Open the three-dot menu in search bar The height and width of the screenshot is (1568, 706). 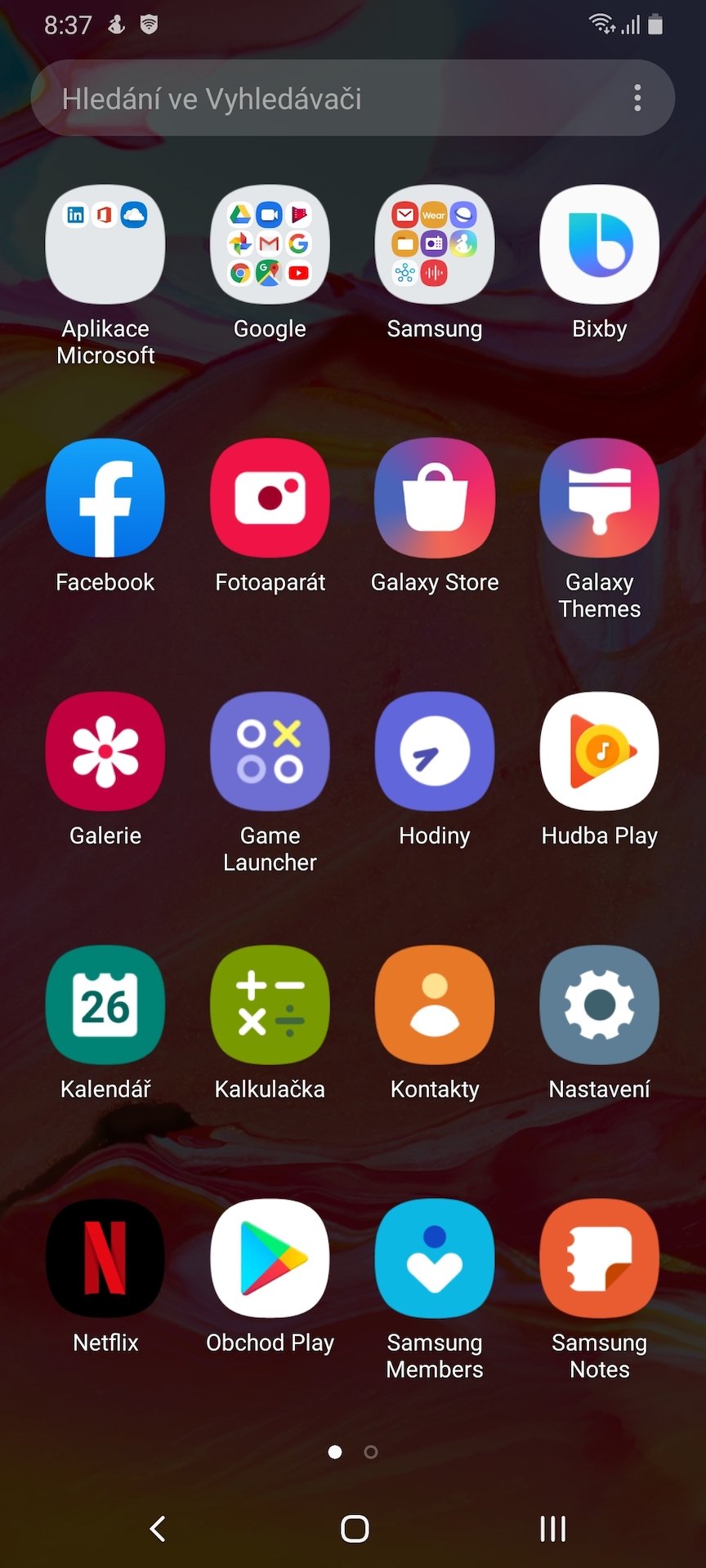tap(637, 98)
